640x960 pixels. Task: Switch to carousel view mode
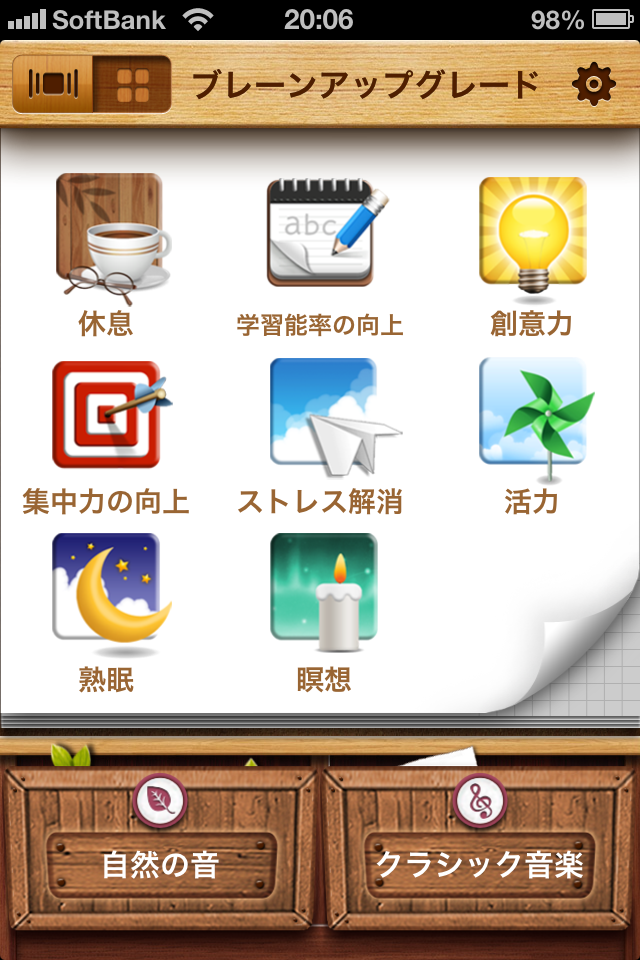tap(52, 84)
